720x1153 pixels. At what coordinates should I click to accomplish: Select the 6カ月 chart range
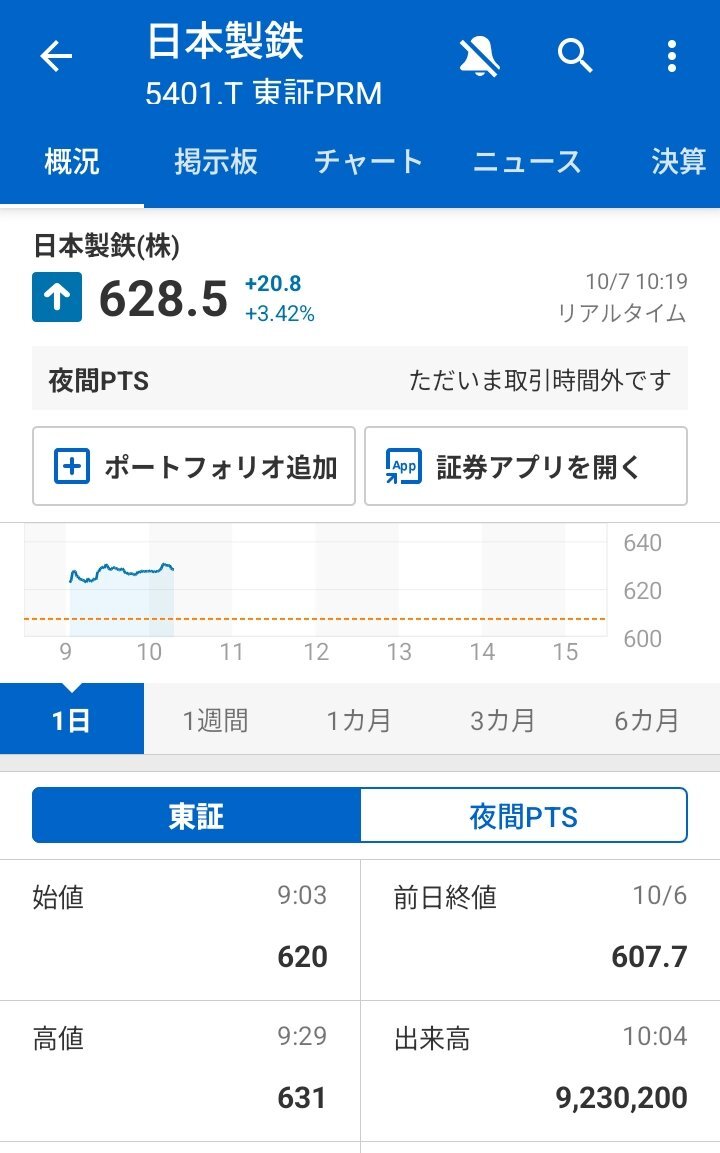click(x=647, y=720)
